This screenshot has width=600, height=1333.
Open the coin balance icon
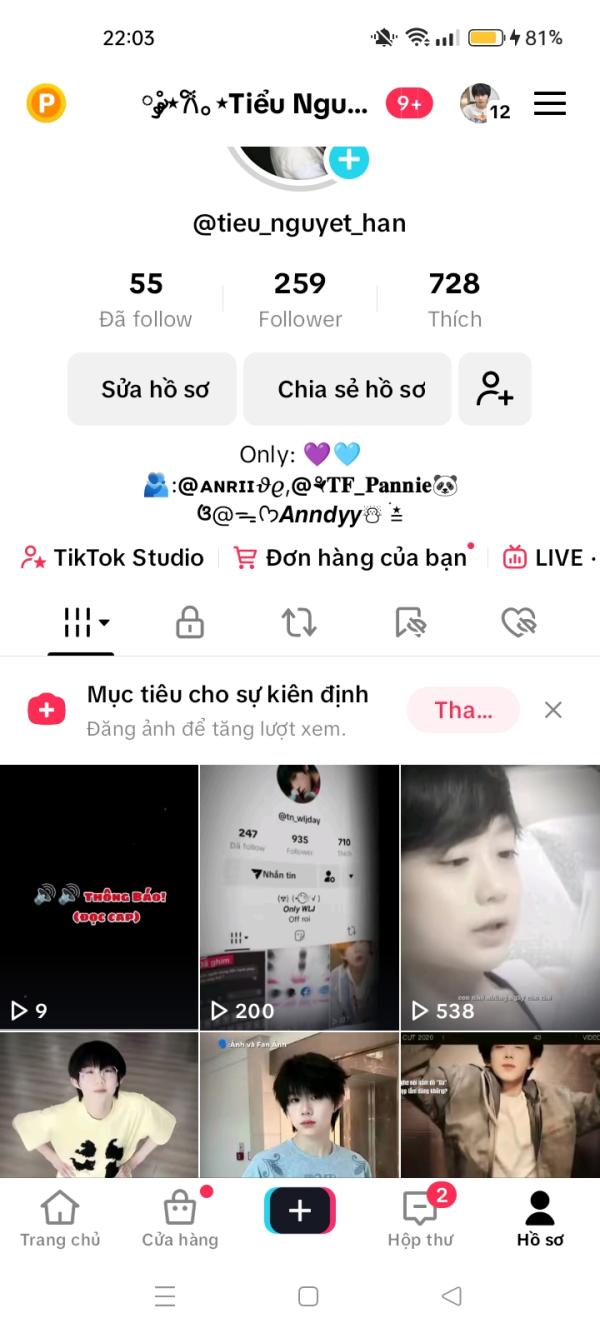46,103
